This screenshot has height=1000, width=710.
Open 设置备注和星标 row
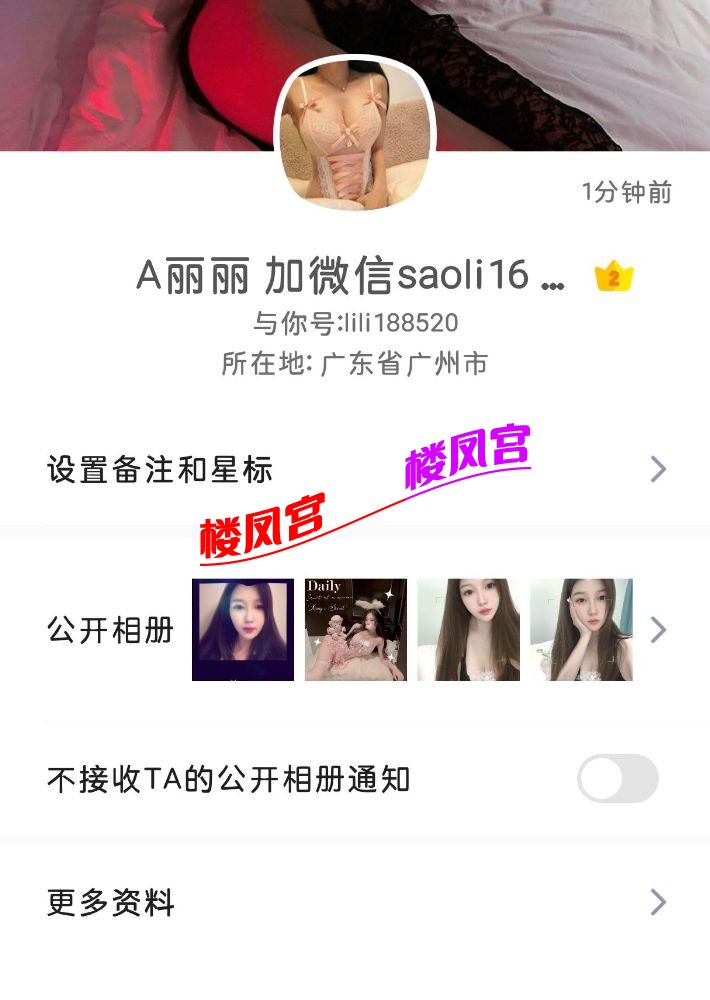pyautogui.click(x=160, y=469)
